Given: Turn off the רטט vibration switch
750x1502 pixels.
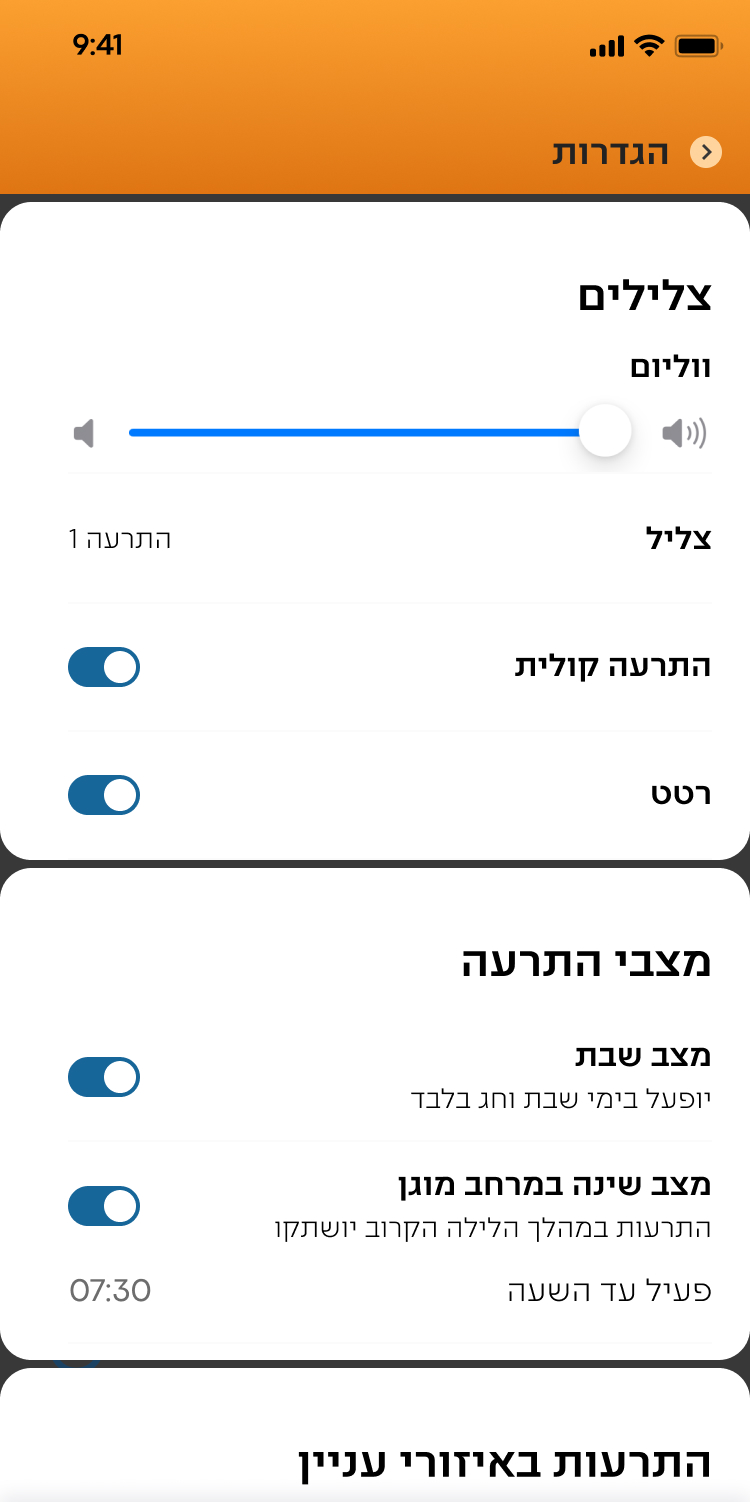Looking at the screenshot, I should click(x=104, y=795).
